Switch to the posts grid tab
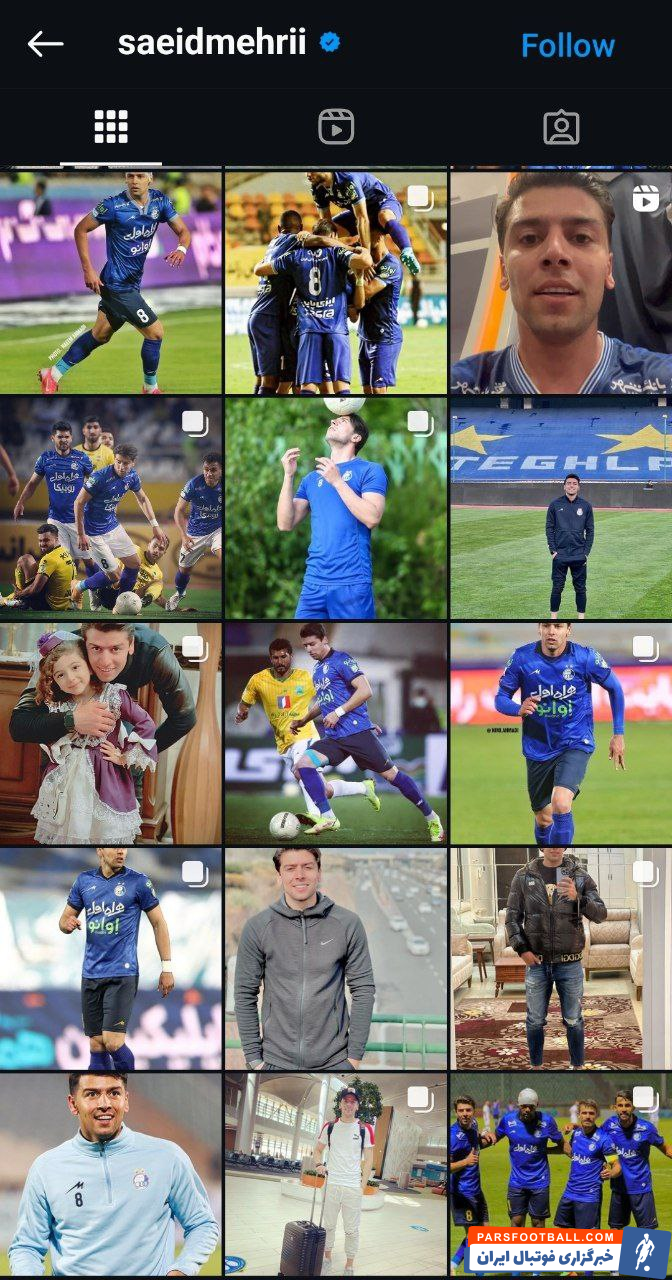672x1280 pixels. click(111, 127)
